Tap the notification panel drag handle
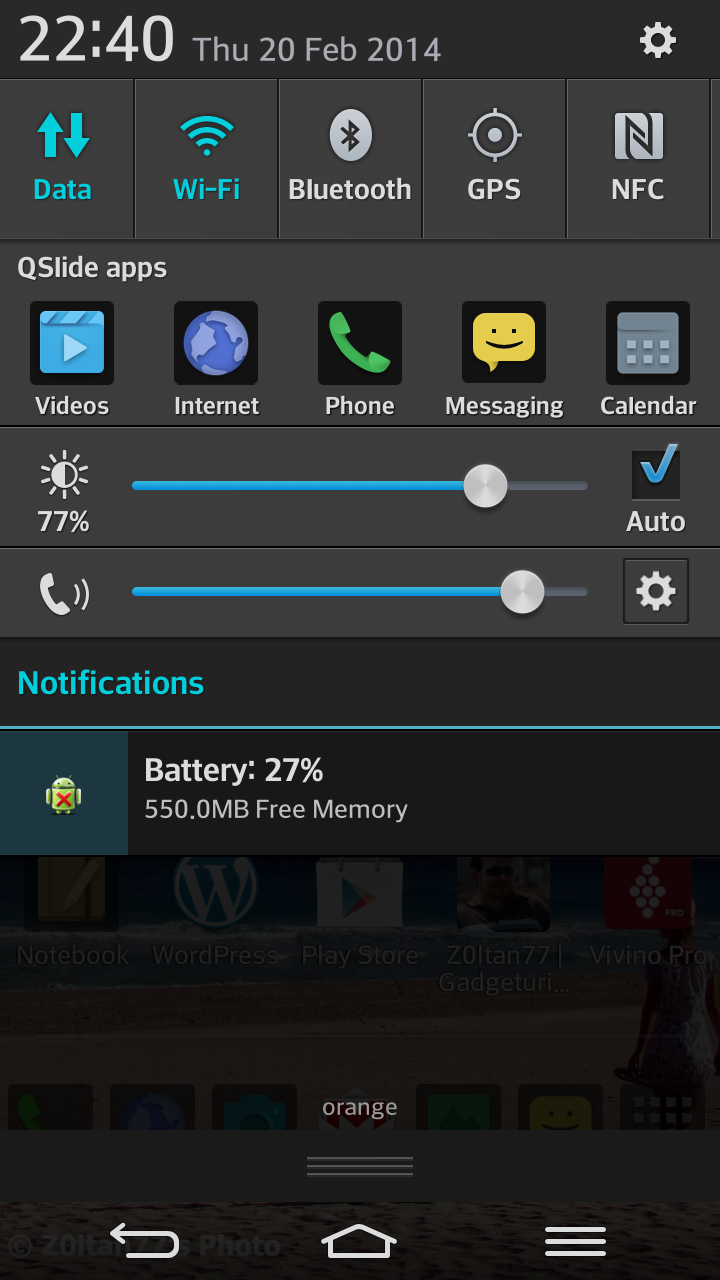 pos(360,1166)
